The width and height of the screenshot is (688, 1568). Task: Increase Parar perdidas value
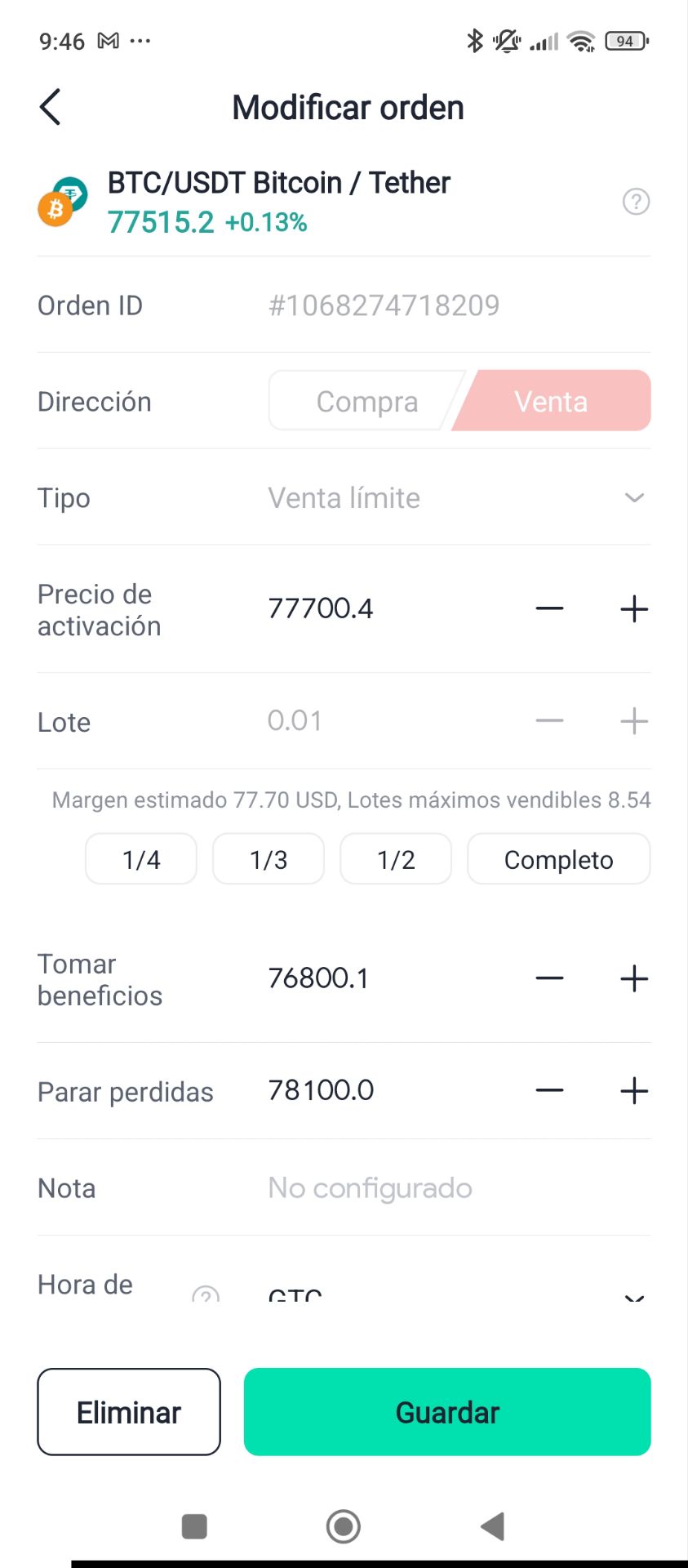(x=634, y=1090)
